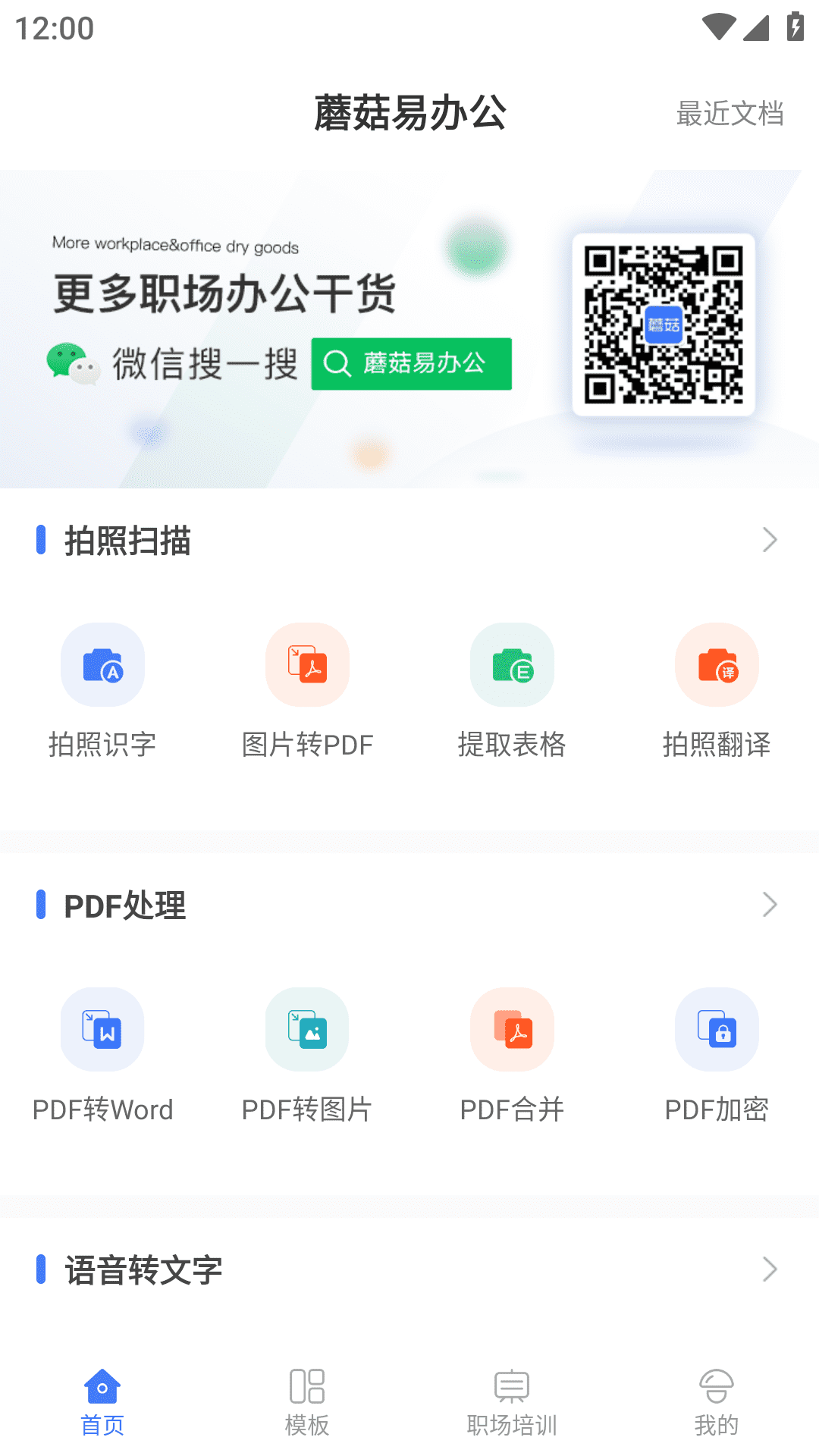Go to the 首页 home tab
819x1456 pixels.
(x=102, y=1403)
